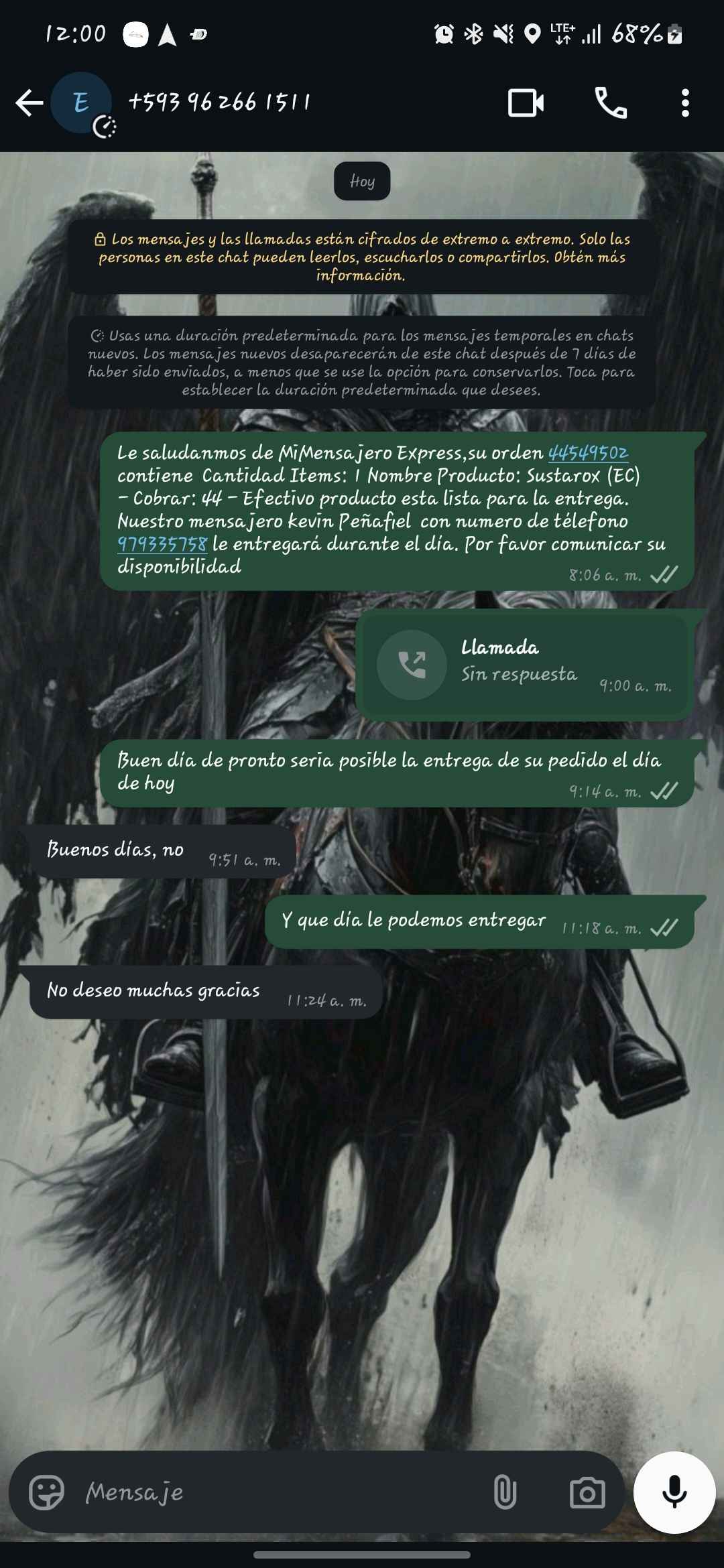Tap phone number link 979335758
This screenshot has width=724, height=1568.
click(162, 544)
